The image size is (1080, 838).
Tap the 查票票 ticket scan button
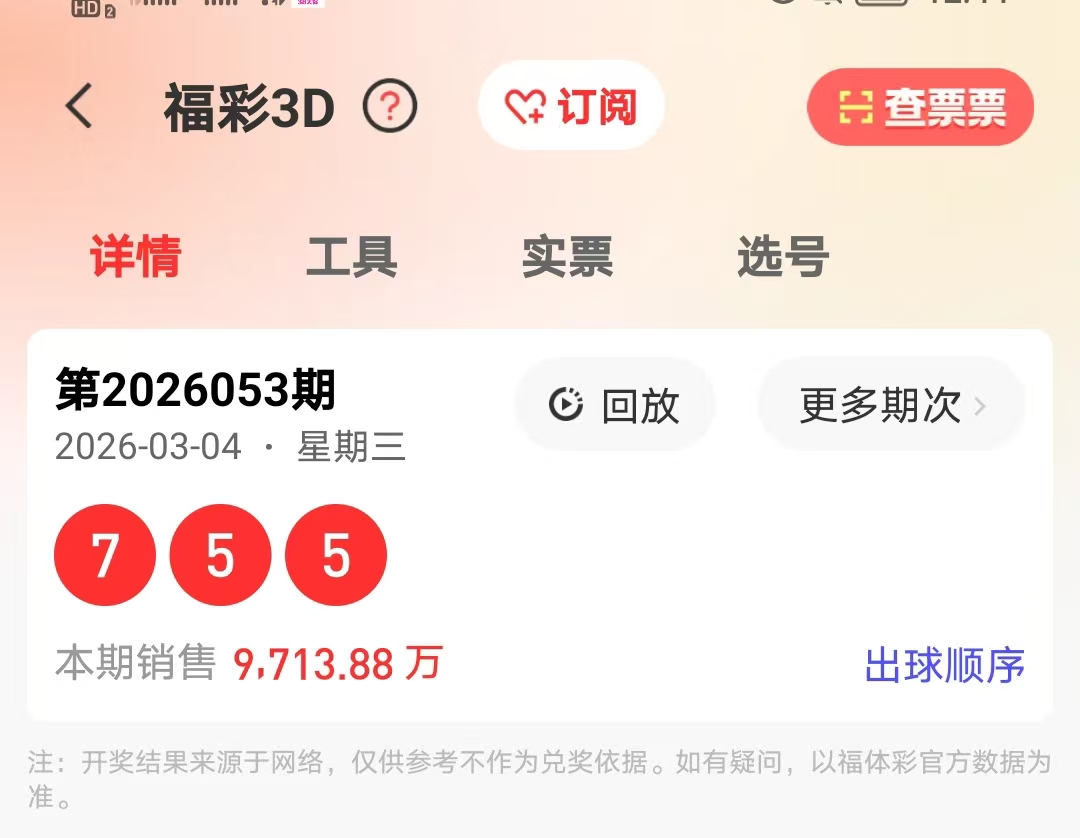click(x=920, y=107)
